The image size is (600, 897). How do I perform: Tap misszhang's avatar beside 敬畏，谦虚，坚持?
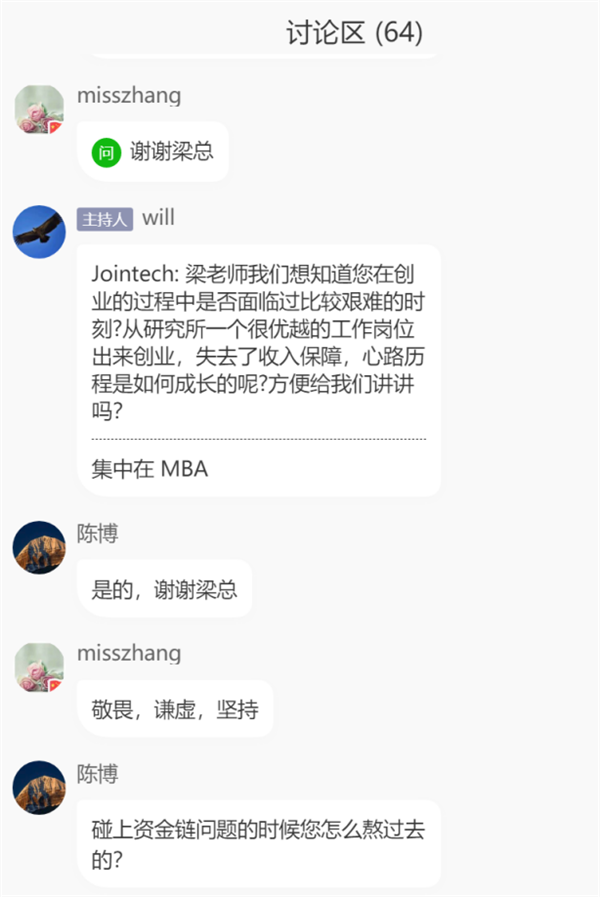39,667
